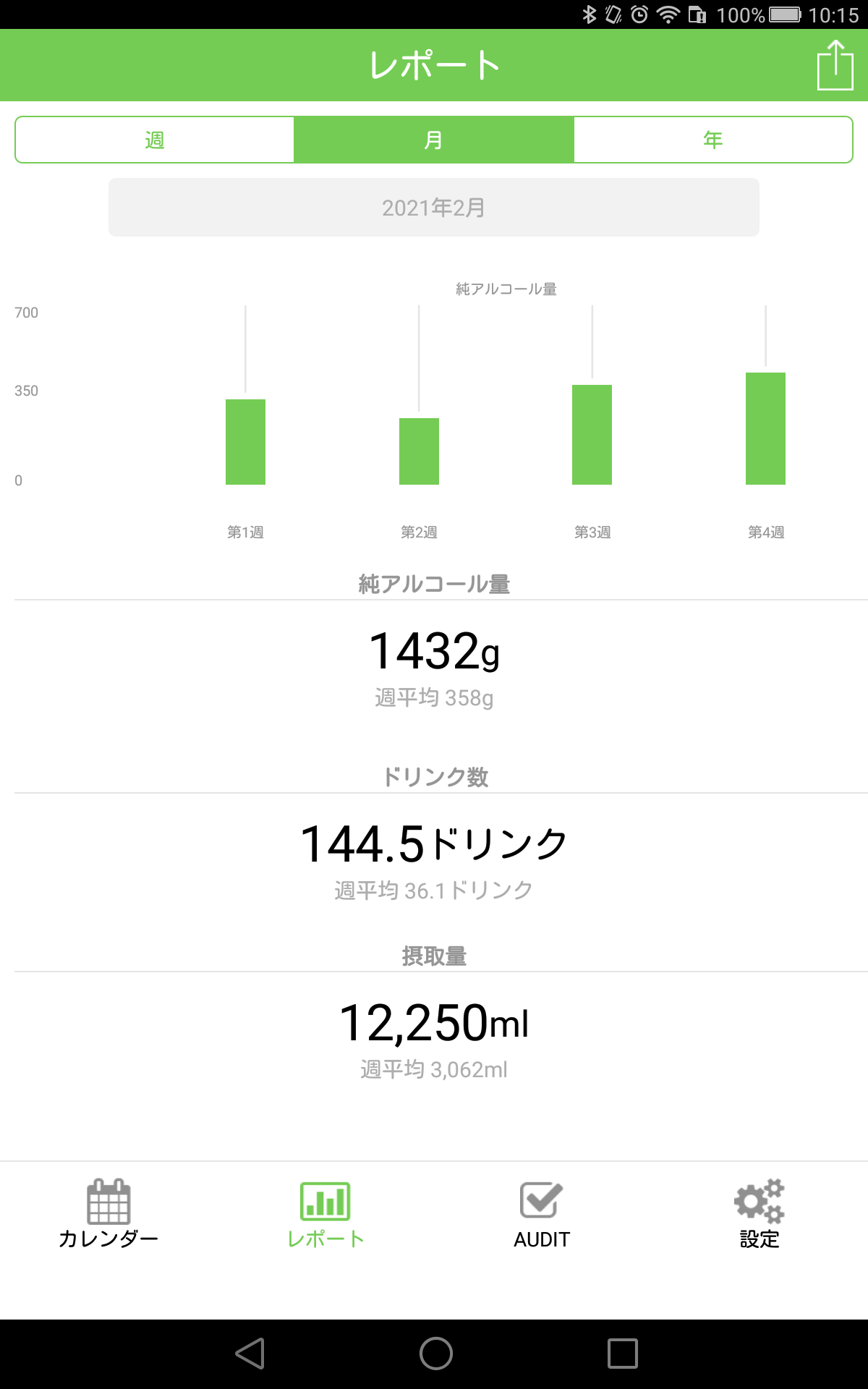Share the report via export icon
Image resolution: width=868 pixels, height=1389 pixels.
(835, 65)
